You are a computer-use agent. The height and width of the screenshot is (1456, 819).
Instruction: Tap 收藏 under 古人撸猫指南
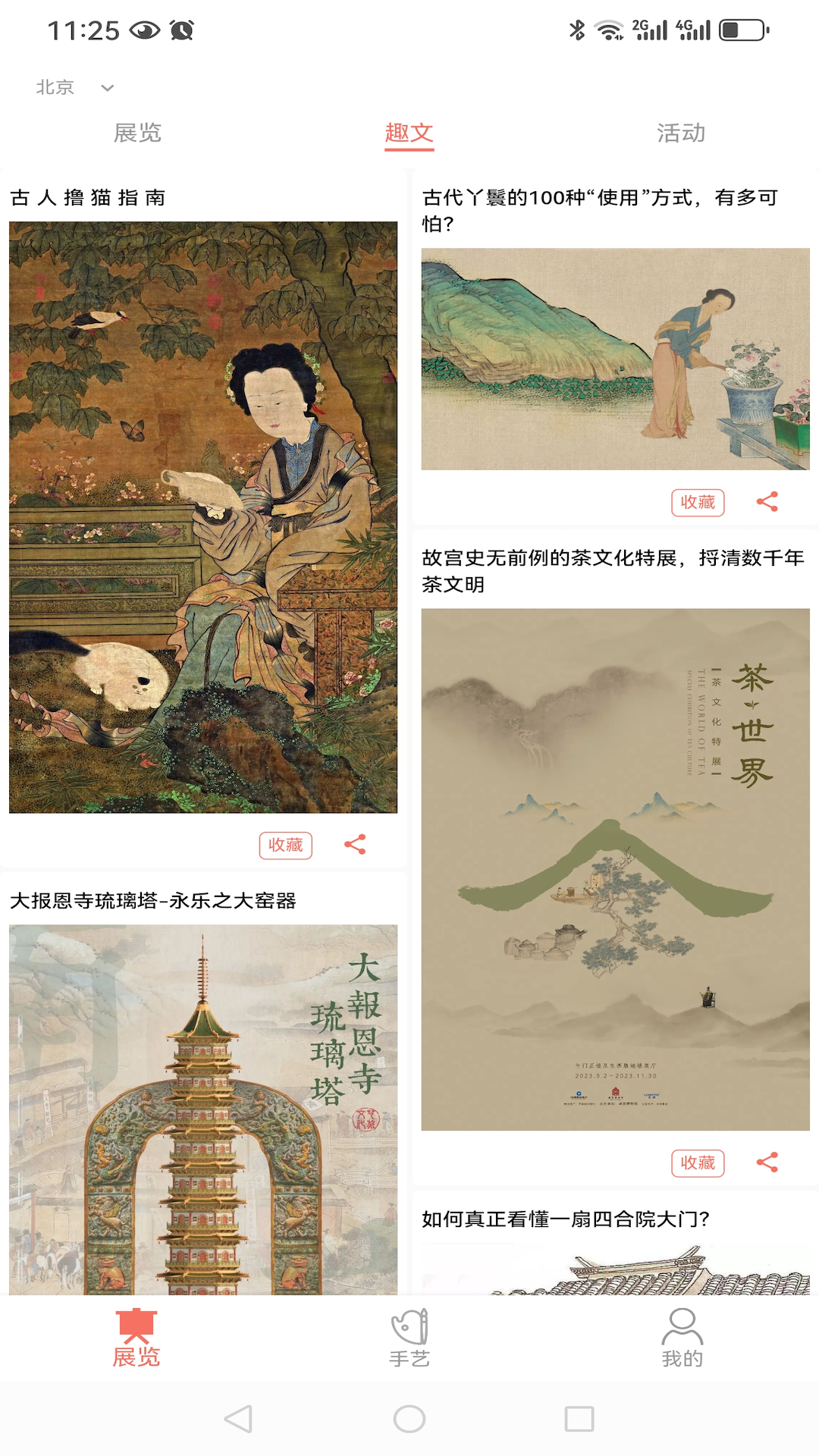tap(286, 845)
